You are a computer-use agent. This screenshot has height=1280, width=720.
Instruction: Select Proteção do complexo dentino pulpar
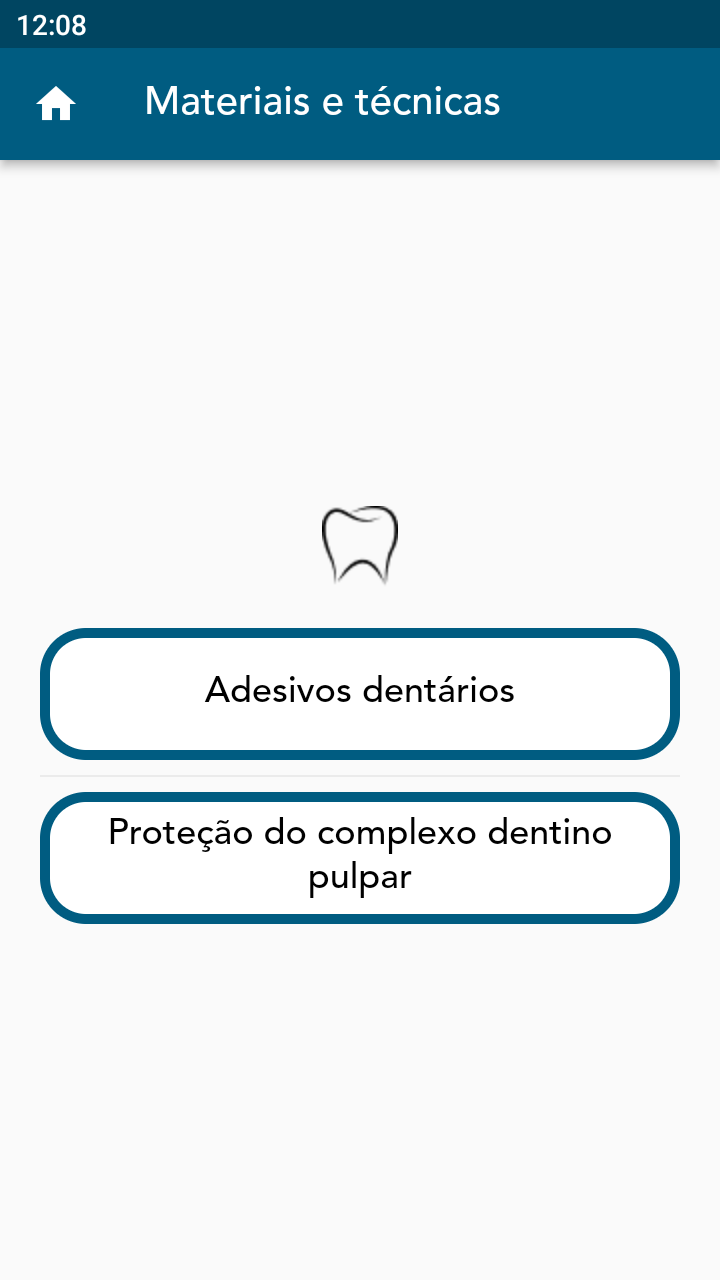click(x=360, y=857)
